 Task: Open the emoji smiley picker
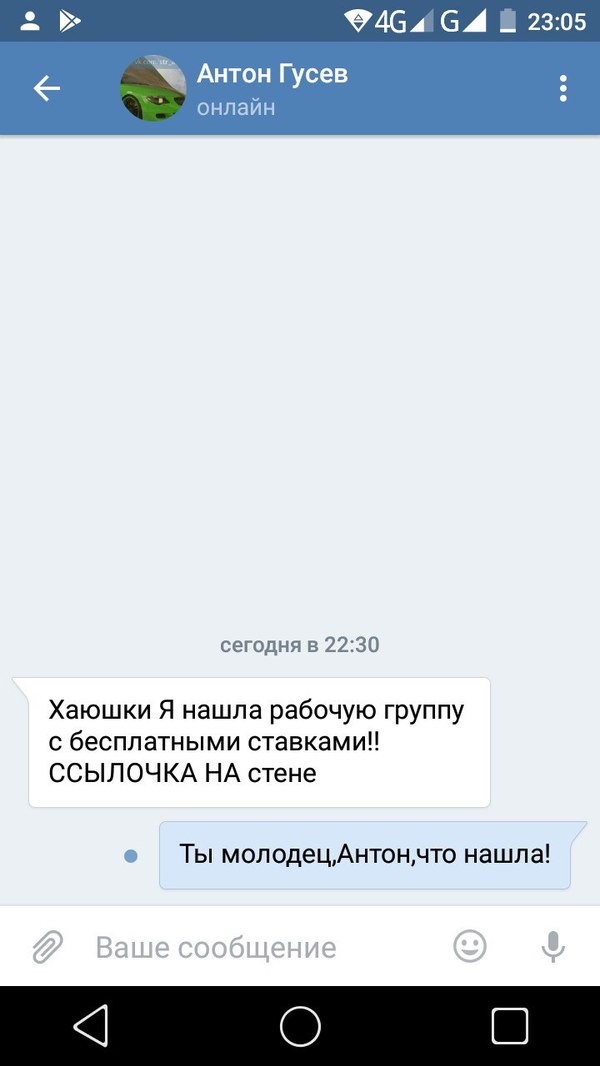pyautogui.click(x=470, y=946)
